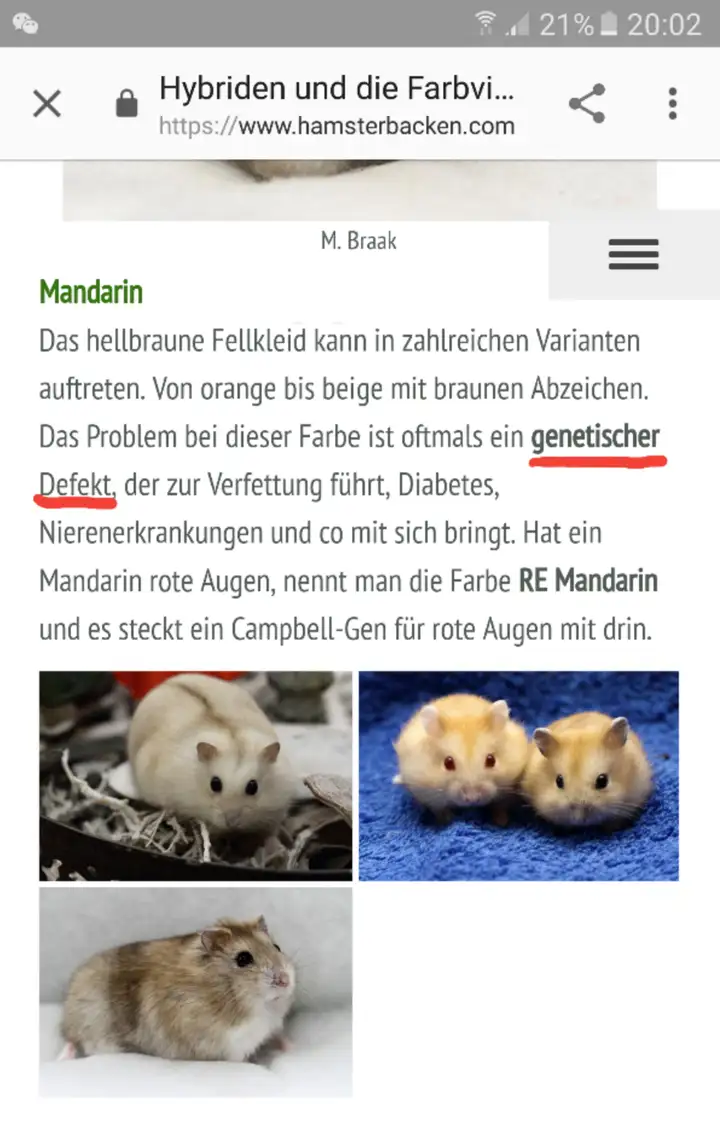The image size is (720, 1128).
Task: Close the in-app browser tab
Action: click(x=47, y=103)
